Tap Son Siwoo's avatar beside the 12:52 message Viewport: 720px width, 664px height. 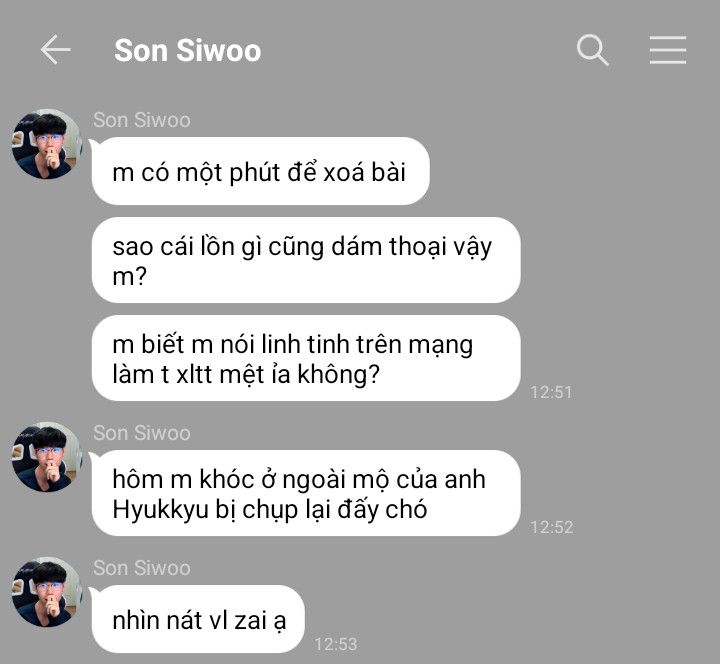pos(46,457)
